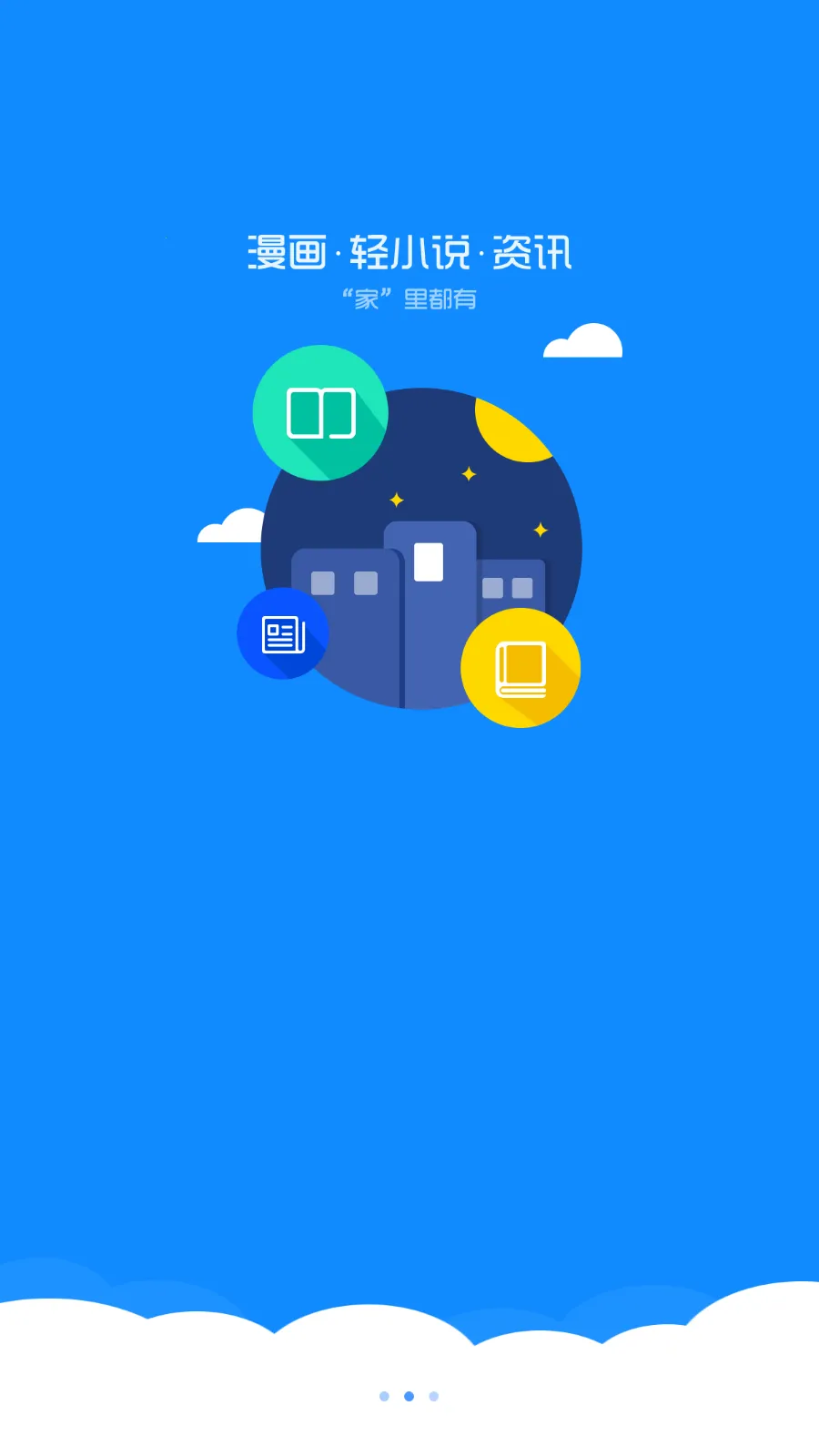The image size is (819, 1456).
Task: Jump to the first onboarding page dot
Action: click(x=384, y=1396)
